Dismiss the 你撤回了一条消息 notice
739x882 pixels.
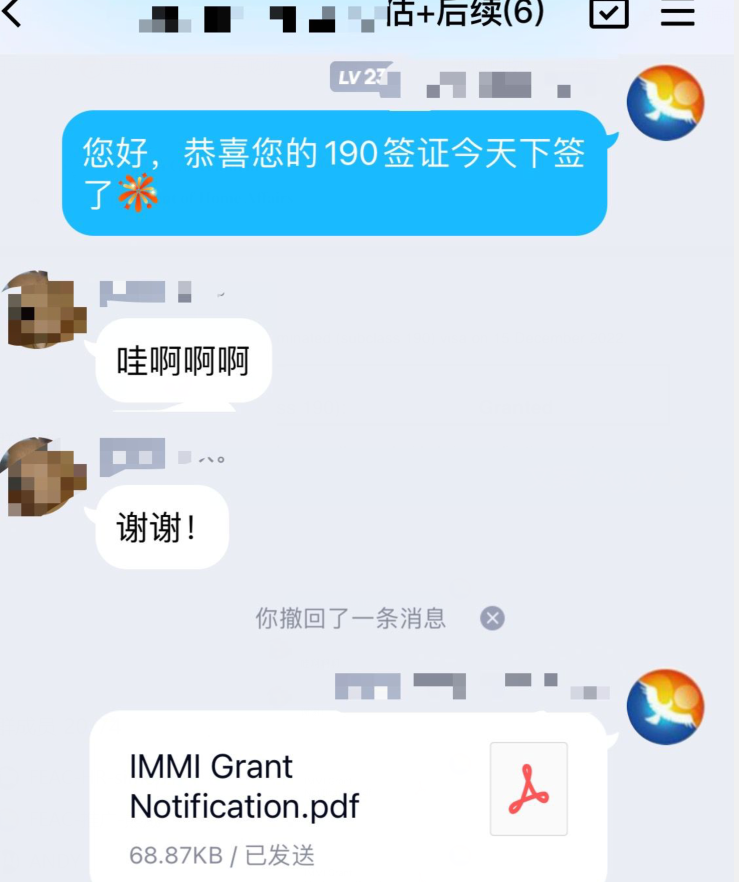click(x=492, y=618)
